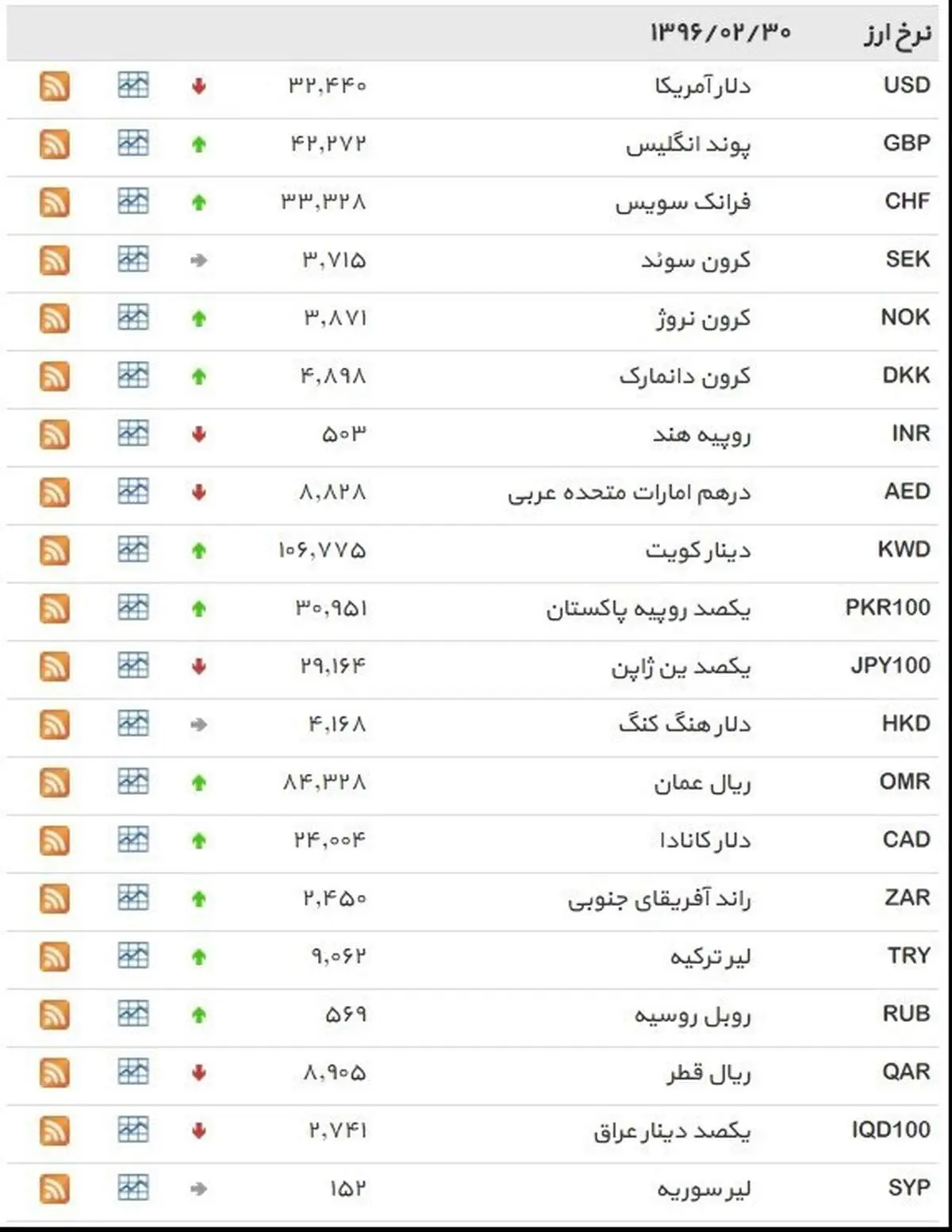View the CAD rate chart
952x1232 pixels.
tap(133, 839)
